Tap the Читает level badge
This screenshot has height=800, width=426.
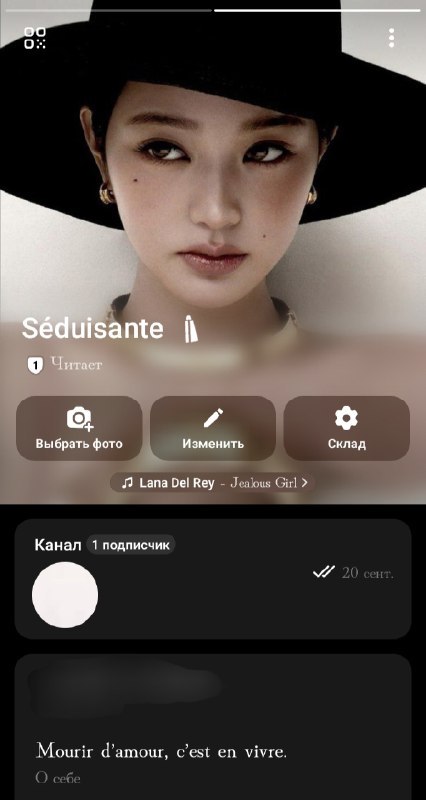[x=65, y=365]
